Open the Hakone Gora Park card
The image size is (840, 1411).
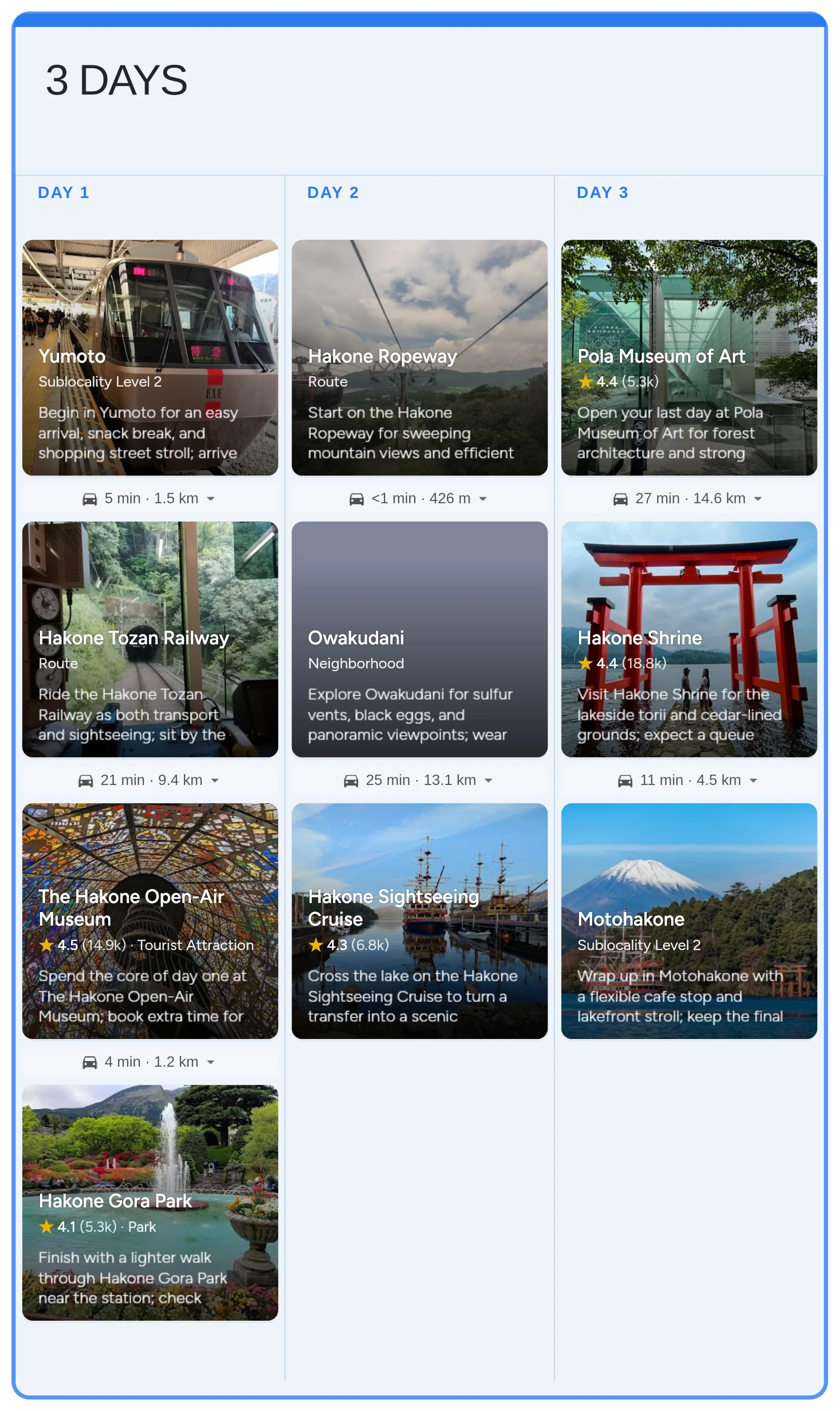tap(150, 1202)
